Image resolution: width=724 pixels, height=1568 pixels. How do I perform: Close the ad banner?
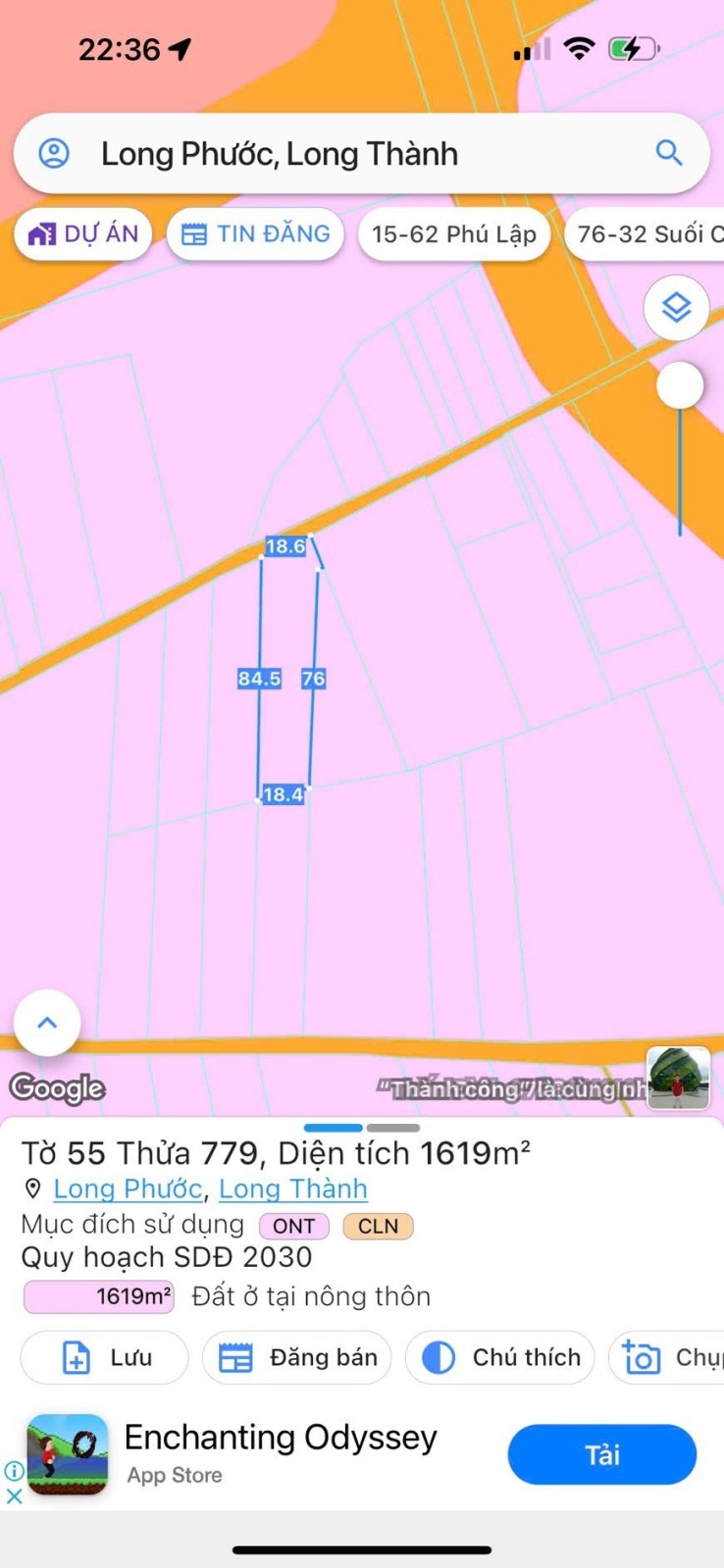pyautogui.click(x=14, y=1496)
